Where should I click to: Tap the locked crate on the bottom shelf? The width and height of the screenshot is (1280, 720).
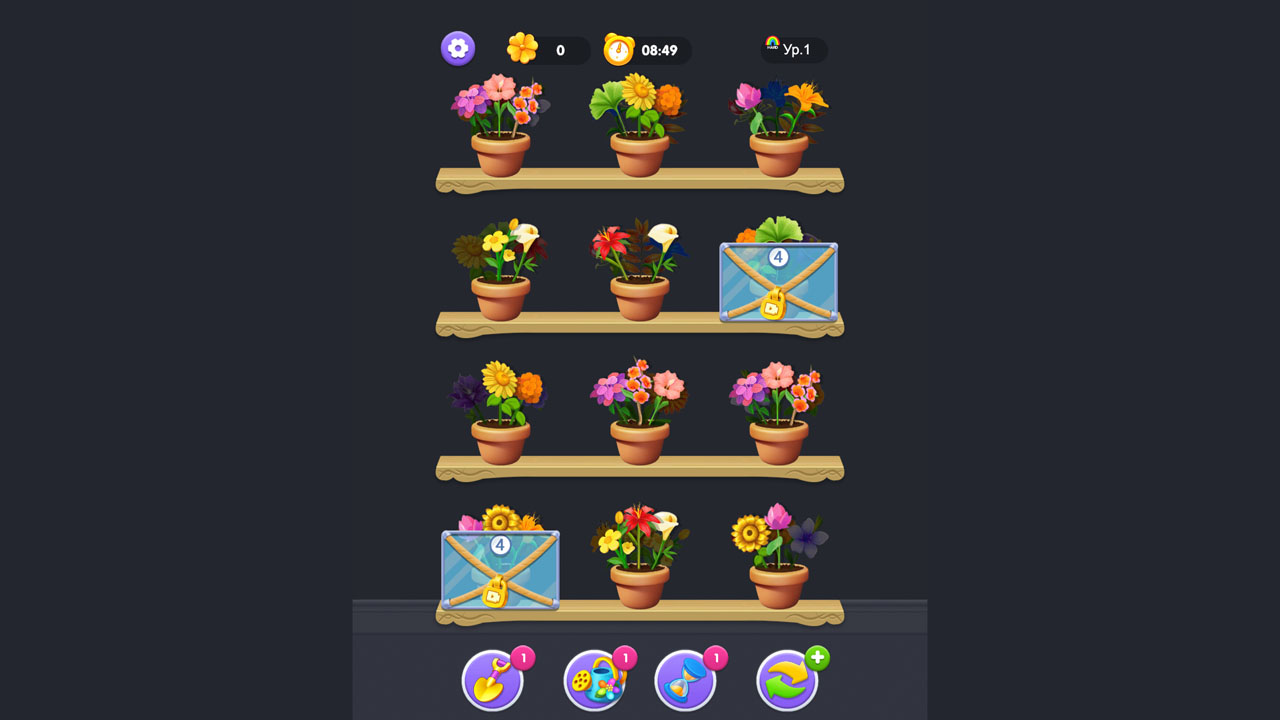(x=500, y=569)
